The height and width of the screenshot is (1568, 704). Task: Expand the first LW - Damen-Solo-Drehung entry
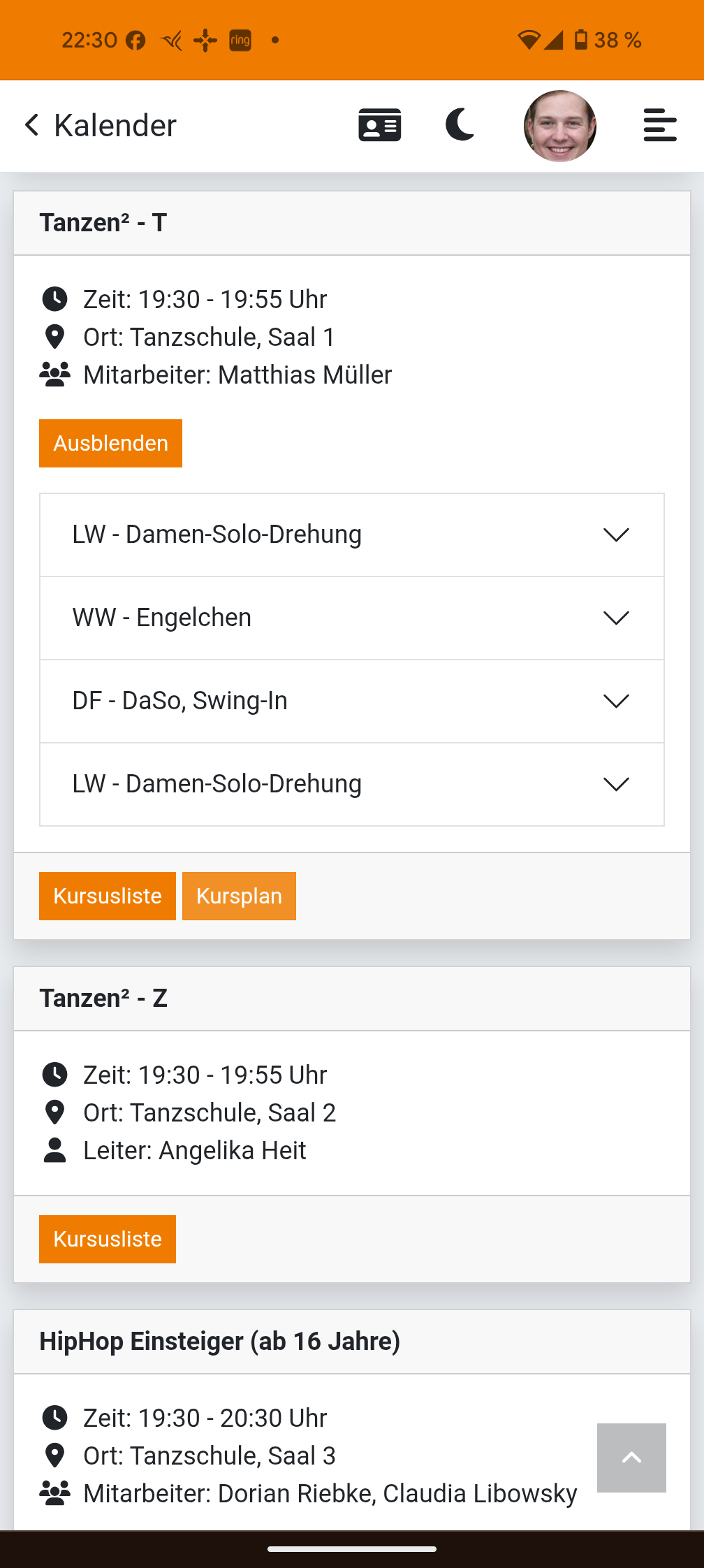click(352, 535)
